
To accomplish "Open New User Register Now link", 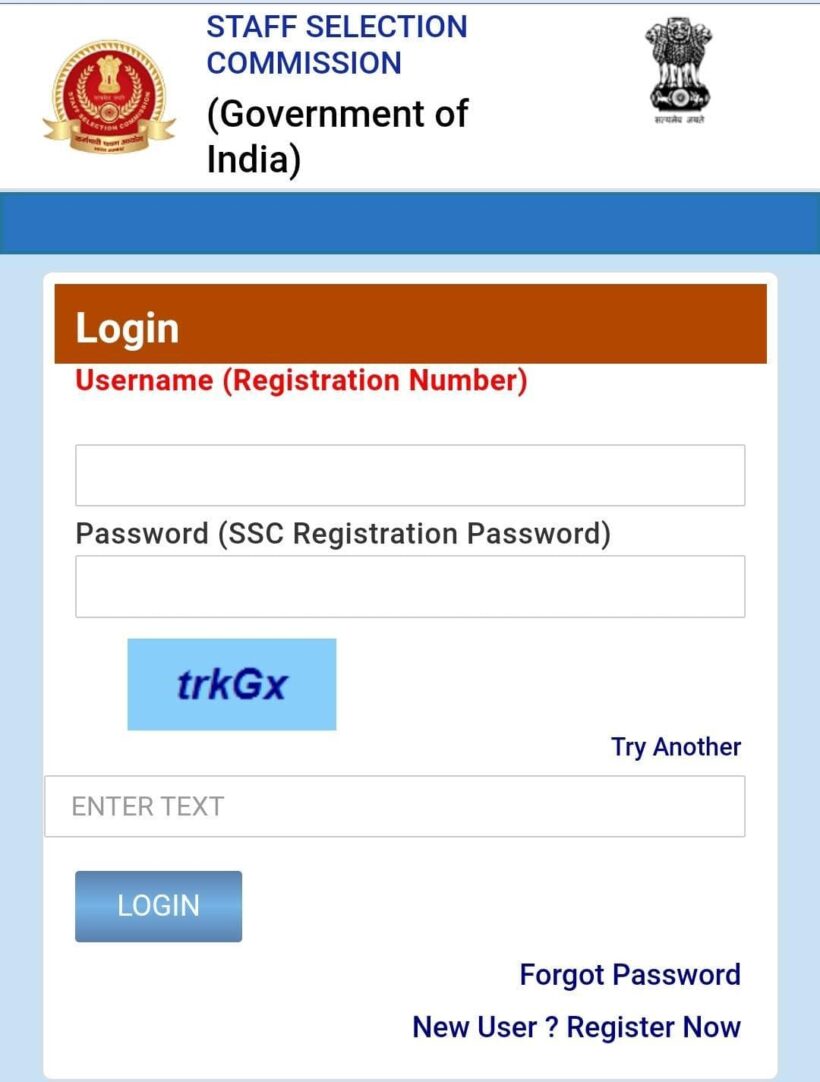I will [576, 1027].
